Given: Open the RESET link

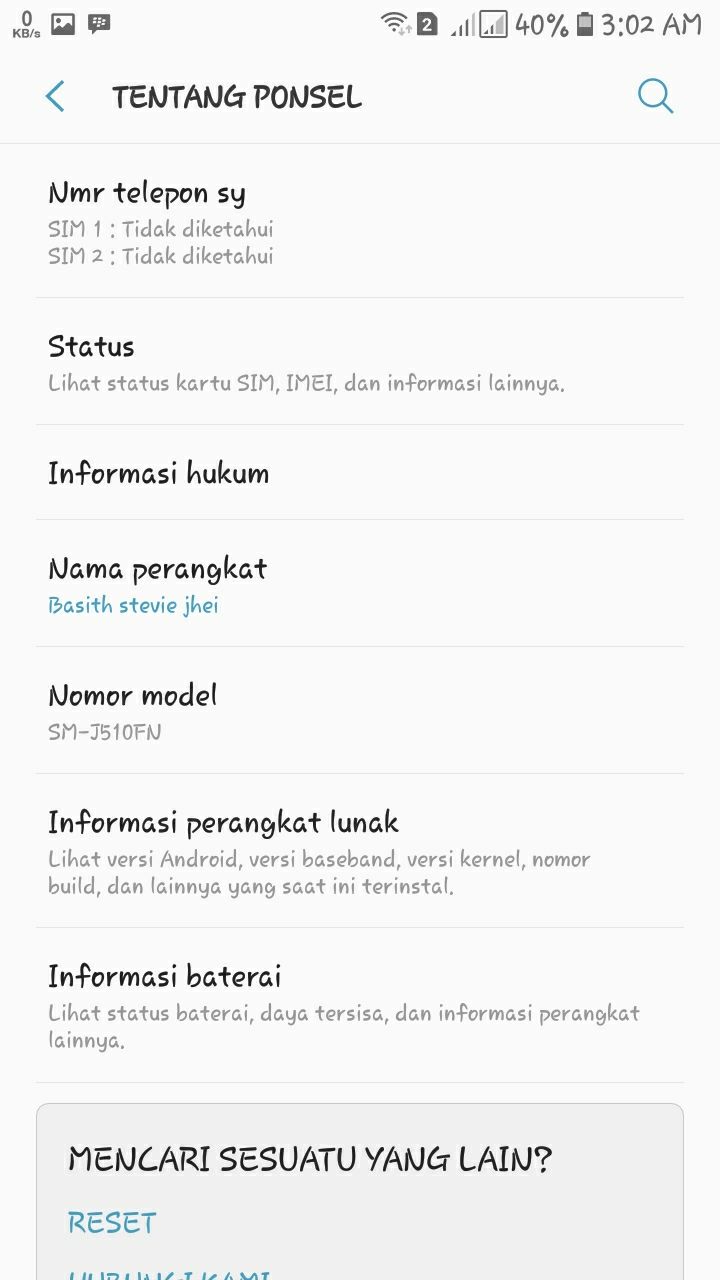Looking at the screenshot, I should [x=112, y=1222].
